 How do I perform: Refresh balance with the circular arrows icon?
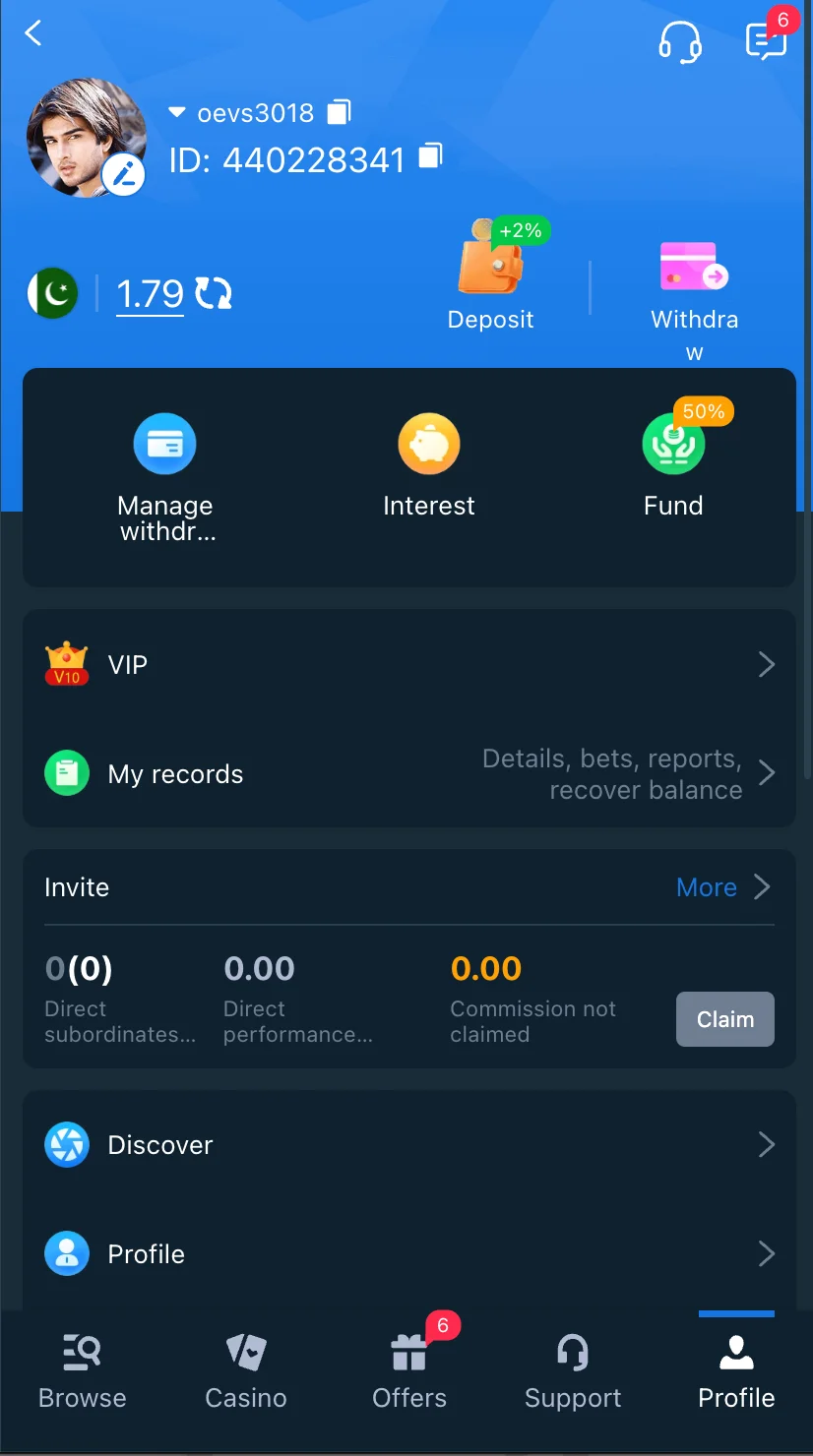point(213,293)
